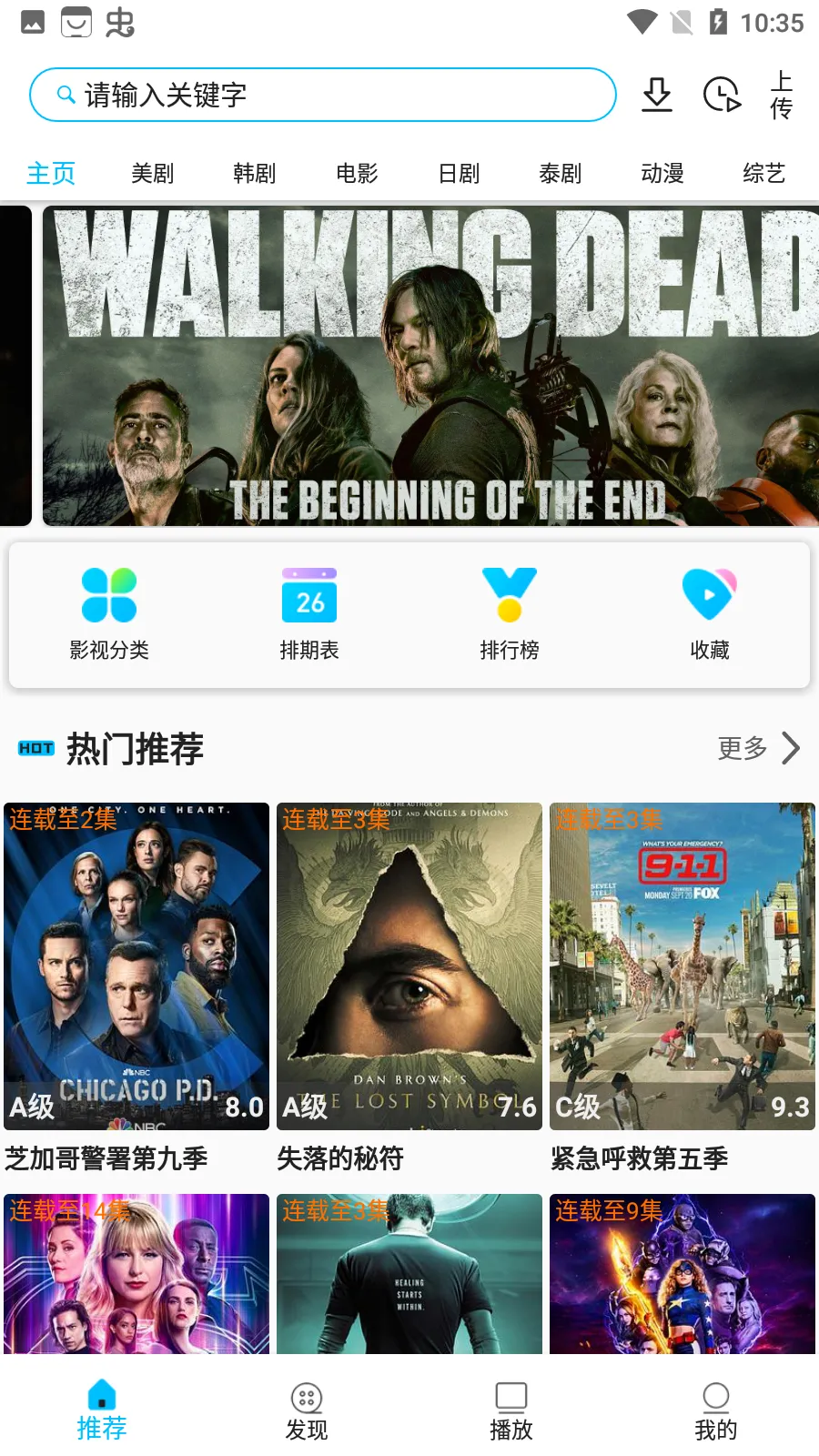
Task: View the 排行榜 rankings icon
Action: 509,612
